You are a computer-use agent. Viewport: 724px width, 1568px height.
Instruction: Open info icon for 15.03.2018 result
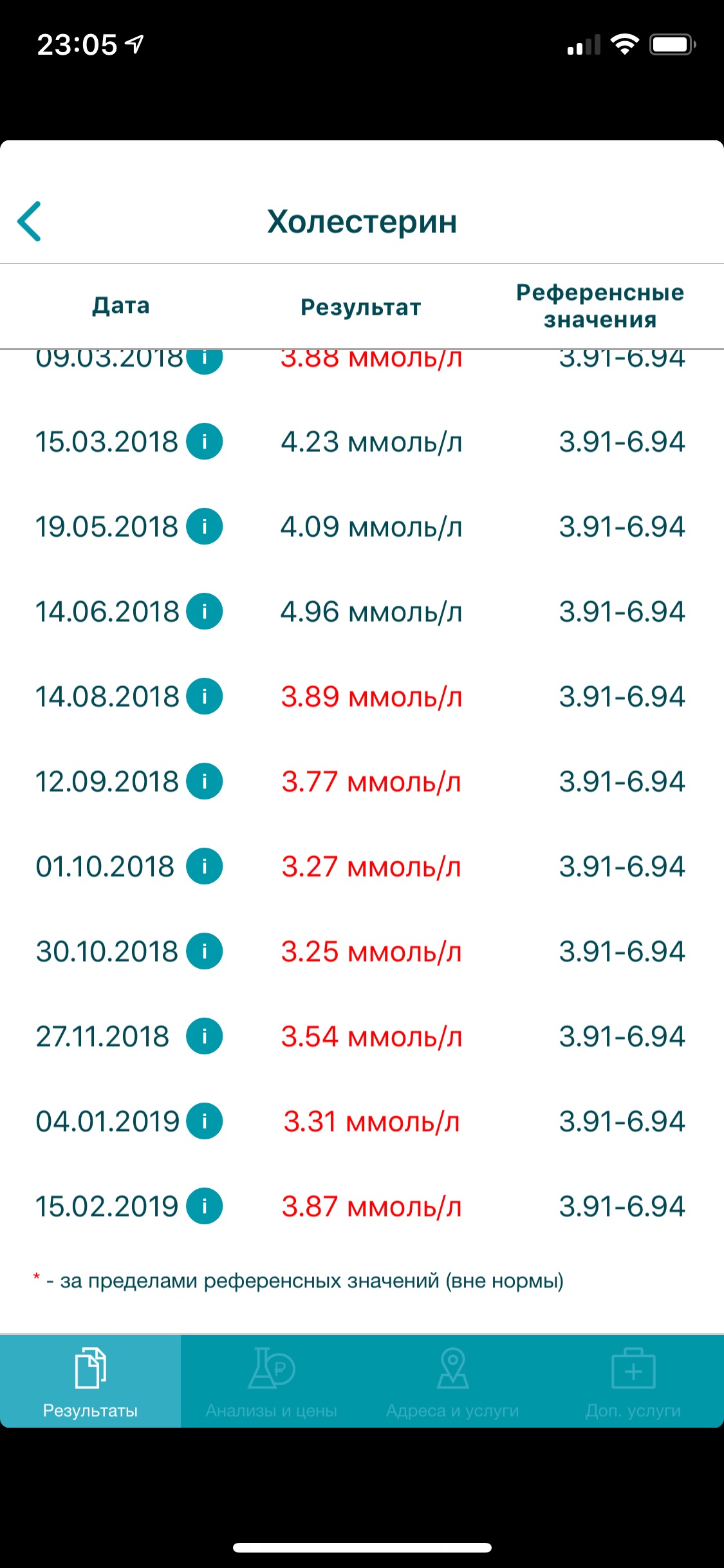[x=205, y=442]
